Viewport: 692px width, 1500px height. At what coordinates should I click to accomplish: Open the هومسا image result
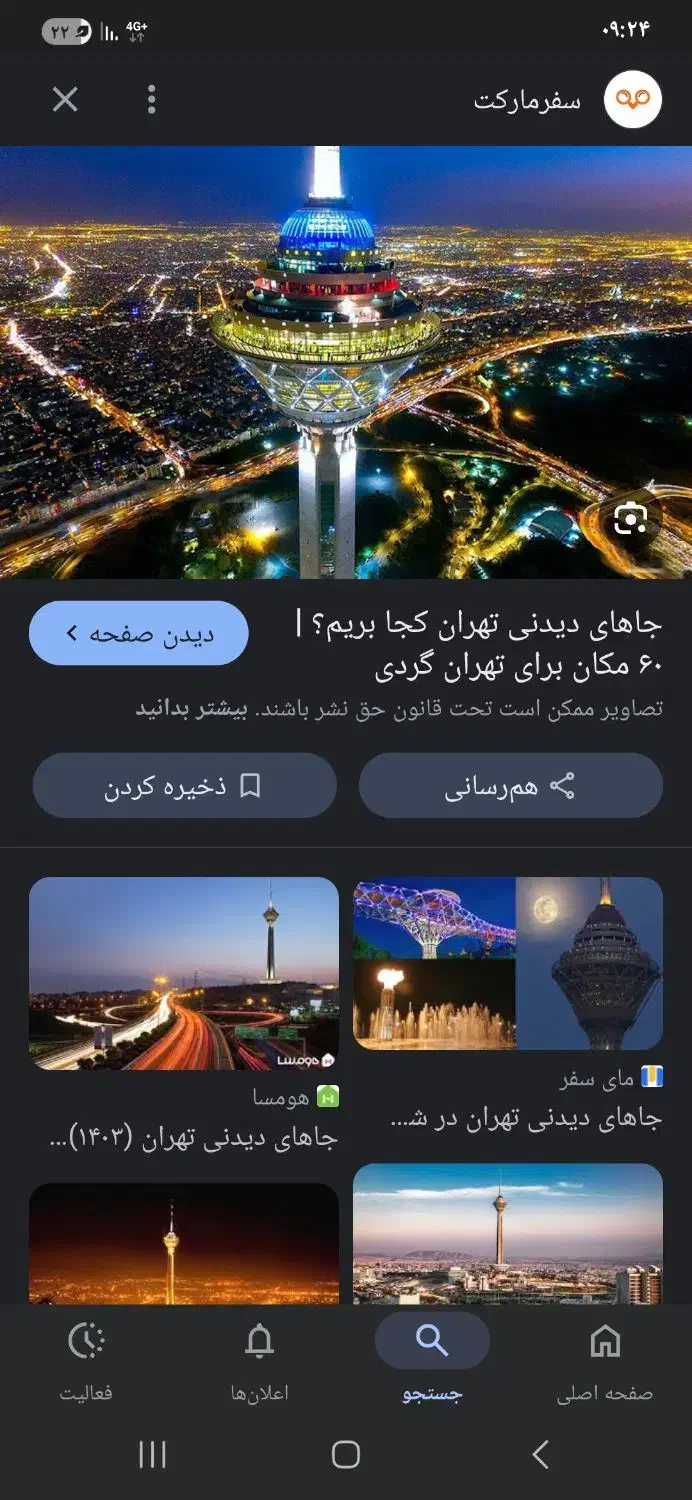click(x=184, y=974)
